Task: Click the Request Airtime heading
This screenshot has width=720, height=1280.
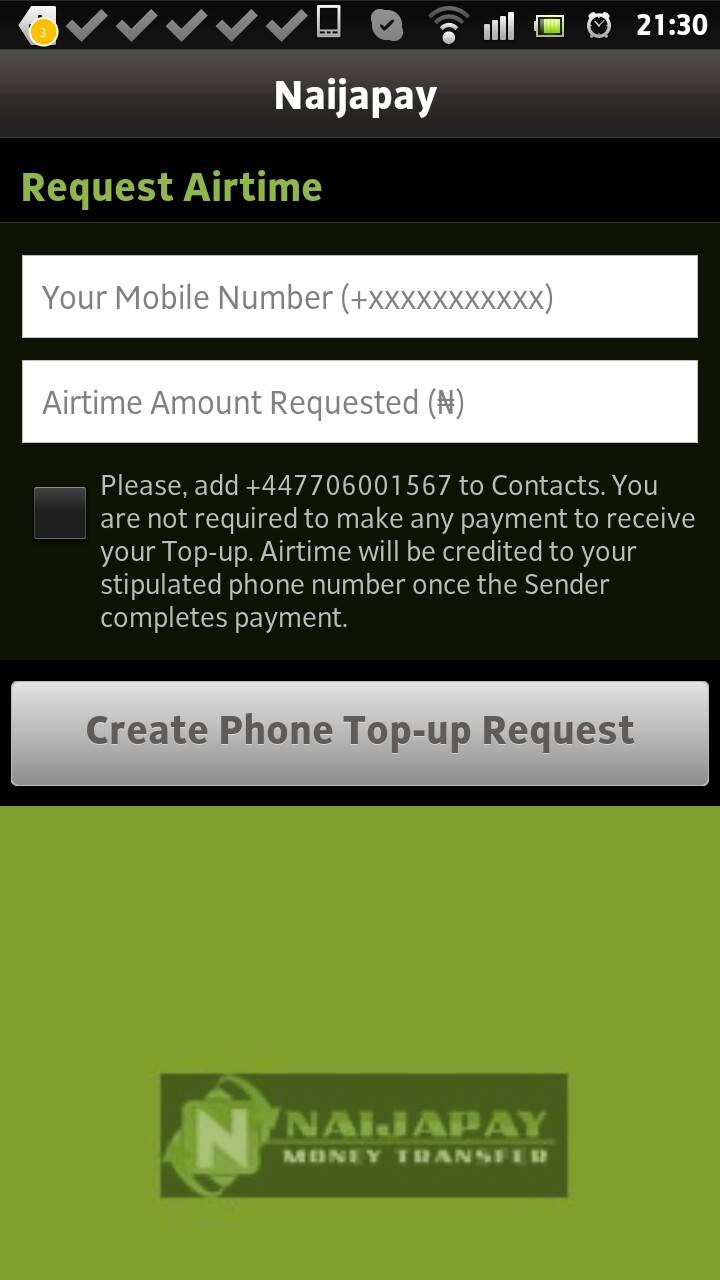Action: 172,186
